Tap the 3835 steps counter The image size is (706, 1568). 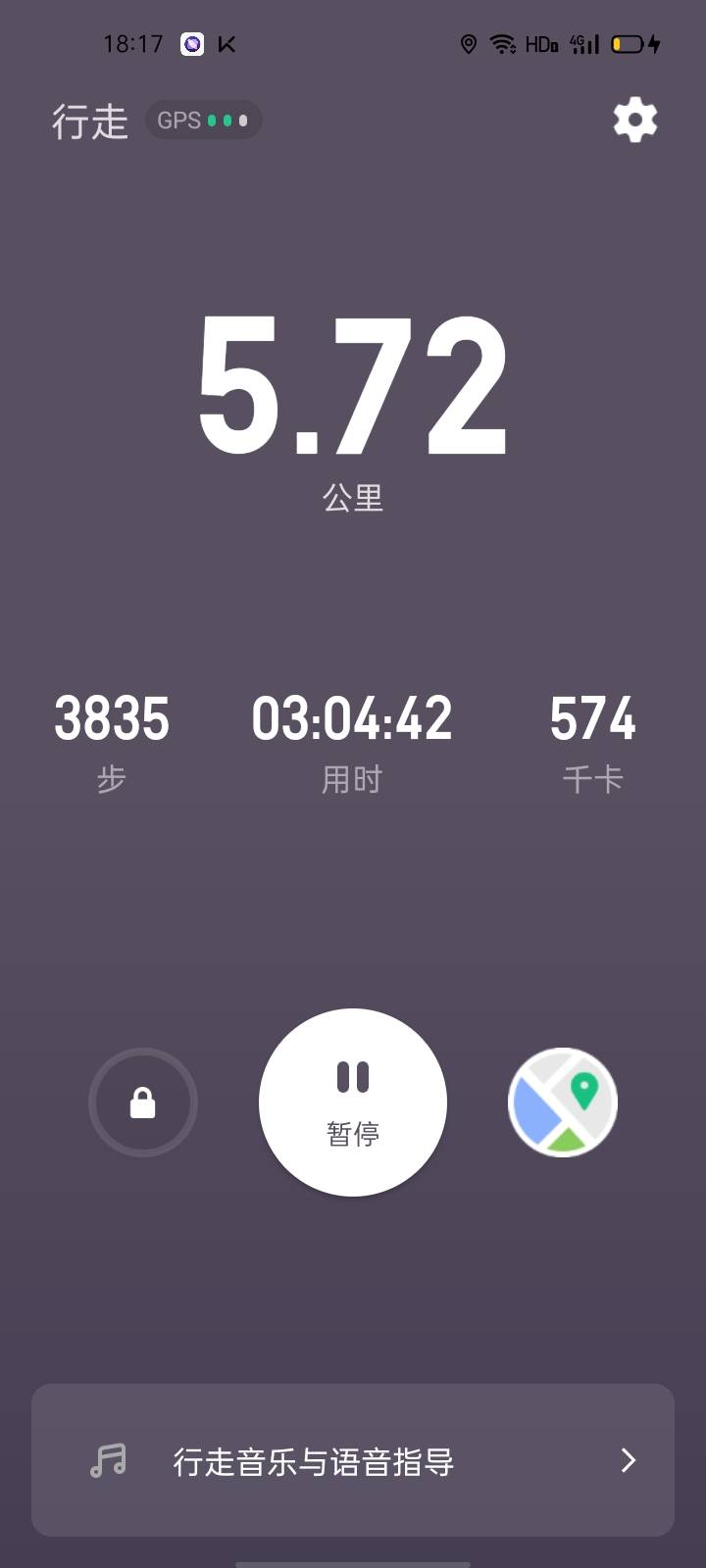tap(112, 720)
